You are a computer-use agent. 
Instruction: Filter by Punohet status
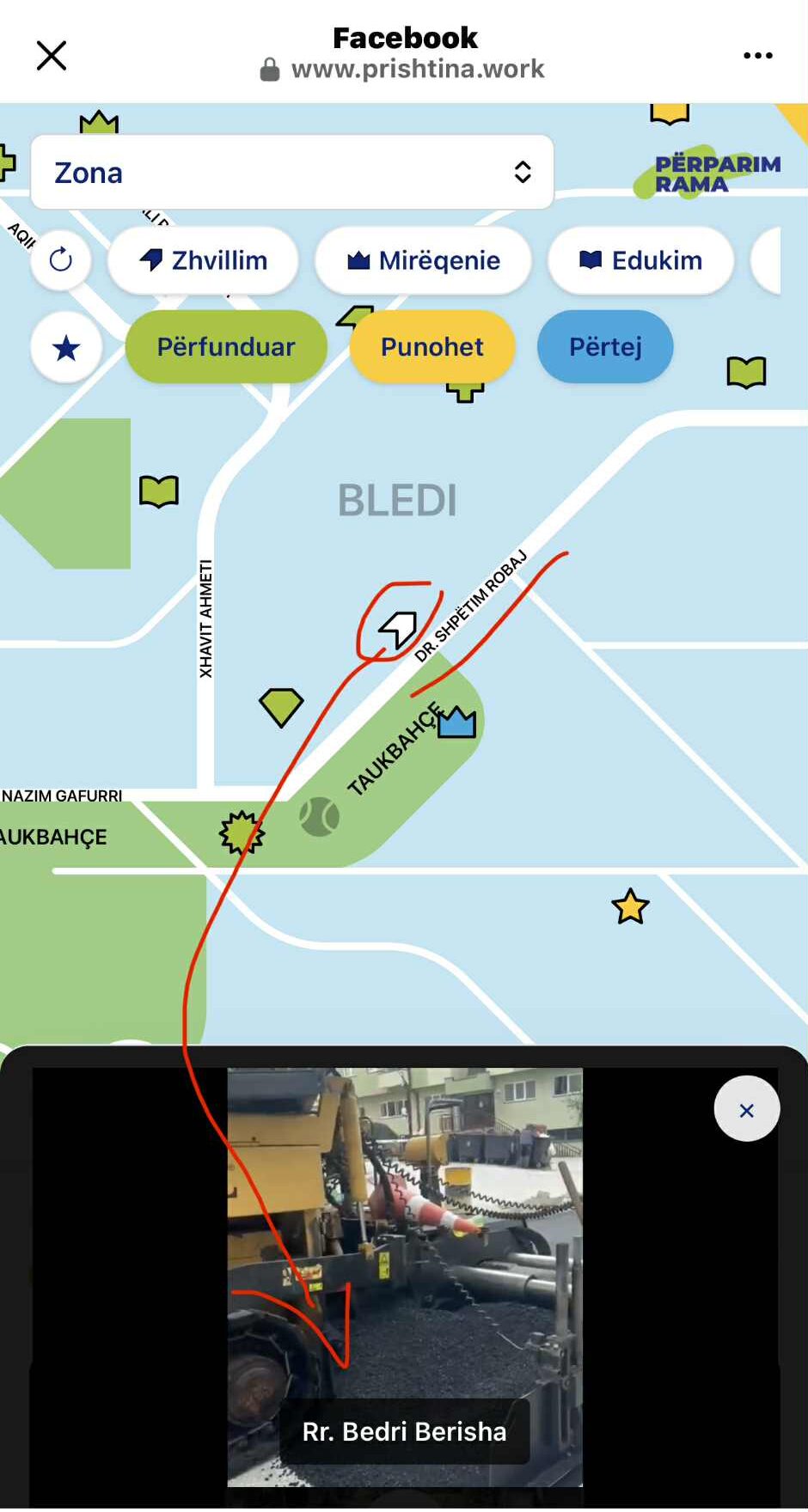pos(432,347)
